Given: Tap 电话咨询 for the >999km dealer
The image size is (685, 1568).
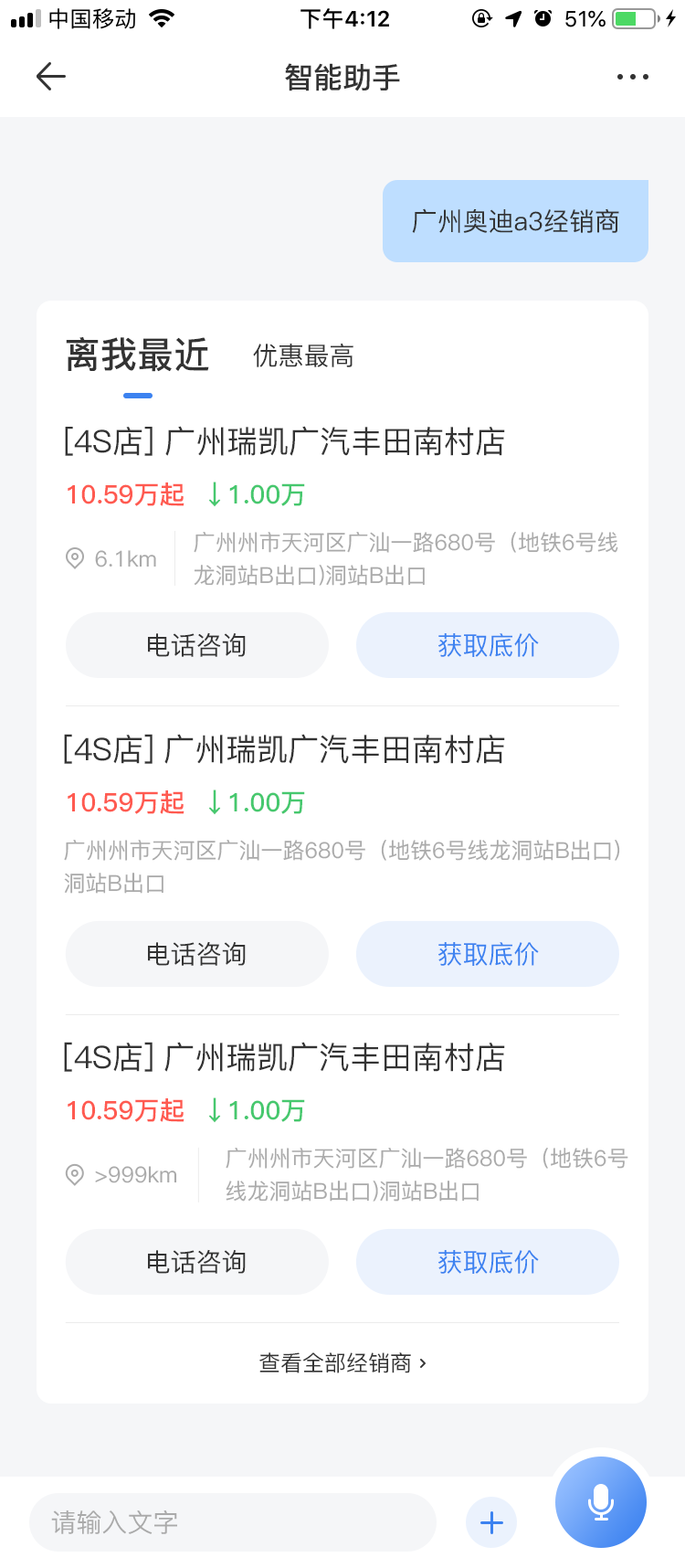Looking at the screenshot, I should [196, 1262].
